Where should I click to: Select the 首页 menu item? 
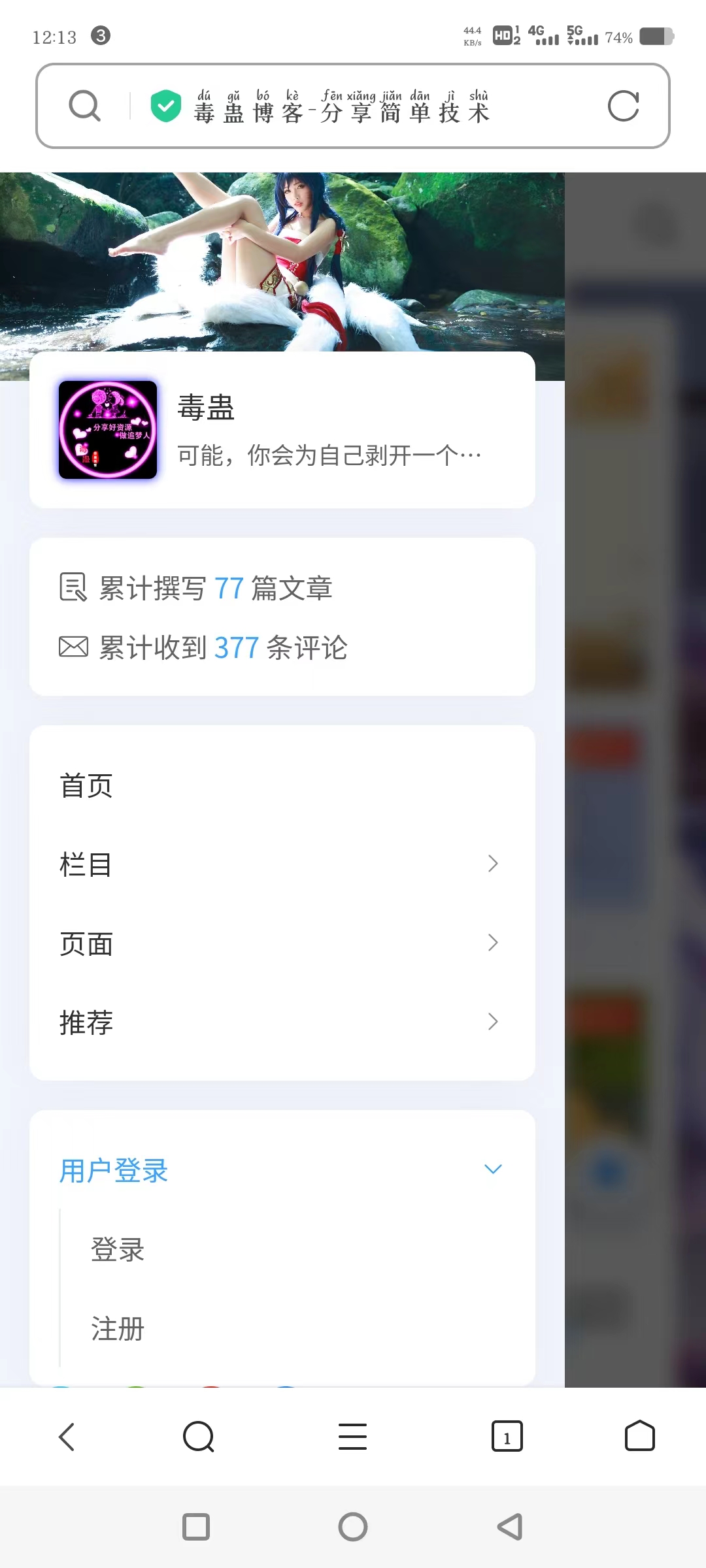point(86,784)
